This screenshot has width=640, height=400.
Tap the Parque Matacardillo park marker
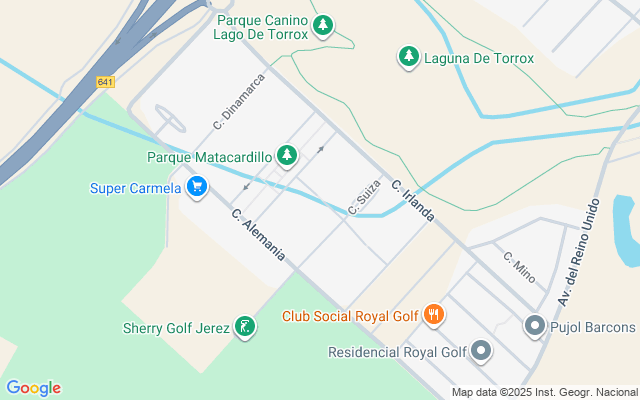tap(287, 155)
